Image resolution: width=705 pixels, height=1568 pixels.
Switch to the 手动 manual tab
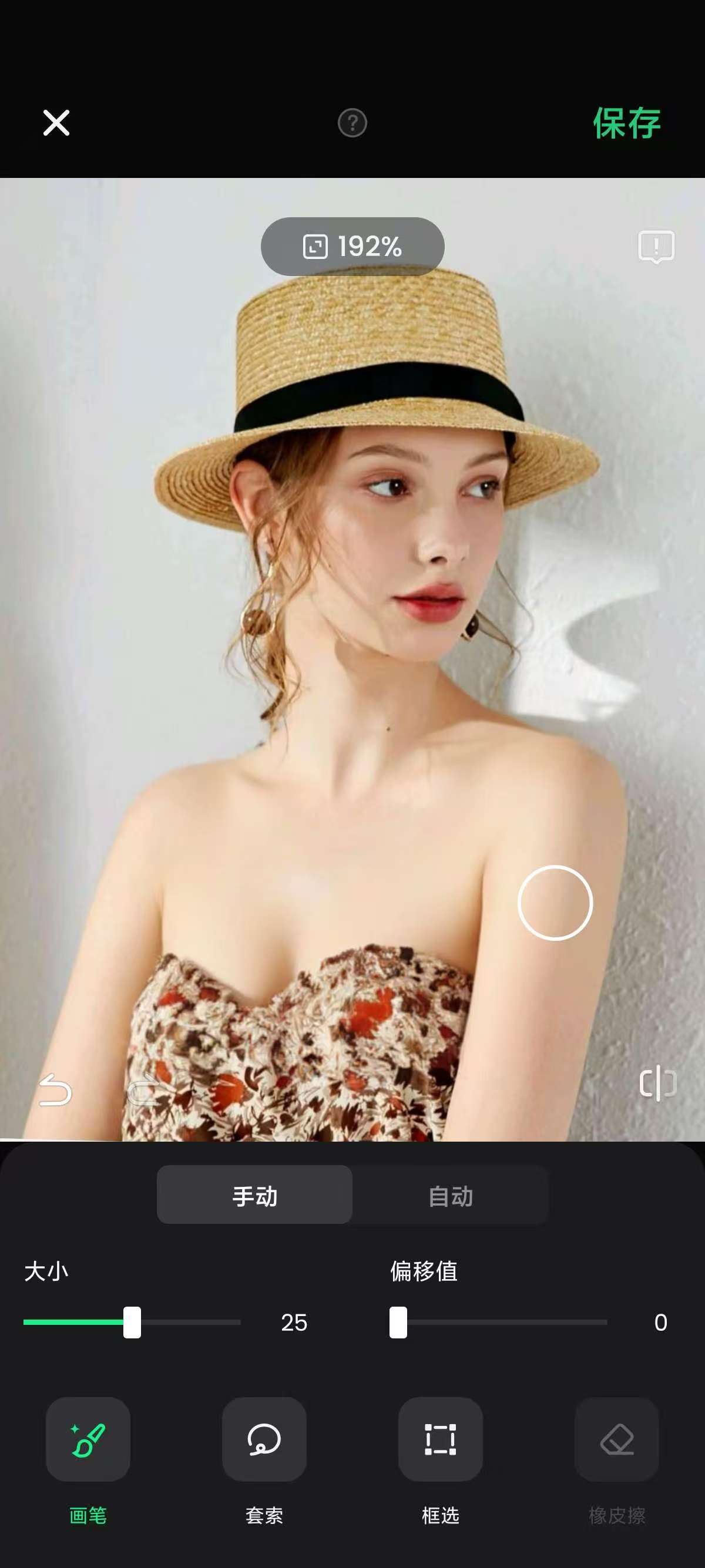pos(254,1196)
